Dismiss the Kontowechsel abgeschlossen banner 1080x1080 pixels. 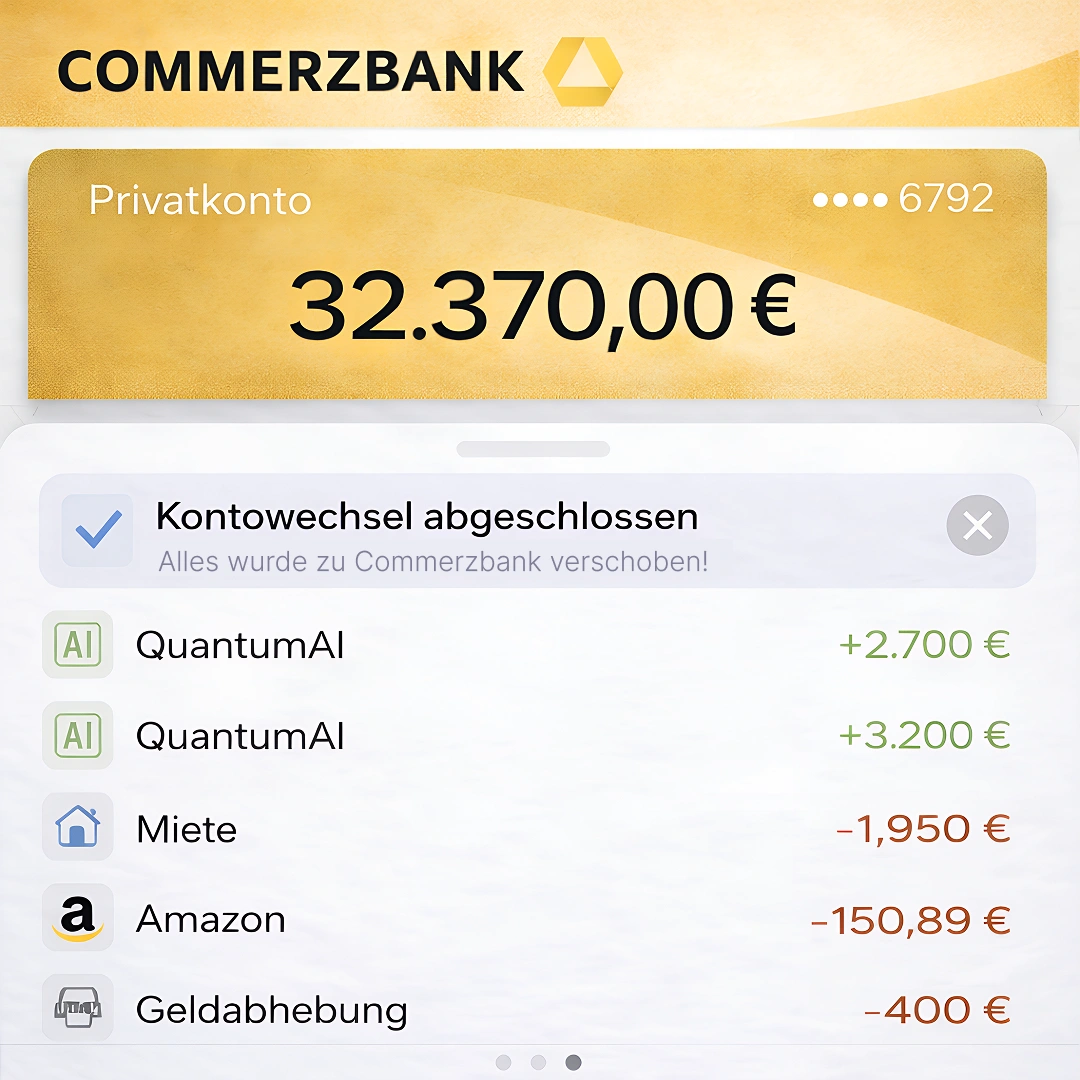pos(977,525)
